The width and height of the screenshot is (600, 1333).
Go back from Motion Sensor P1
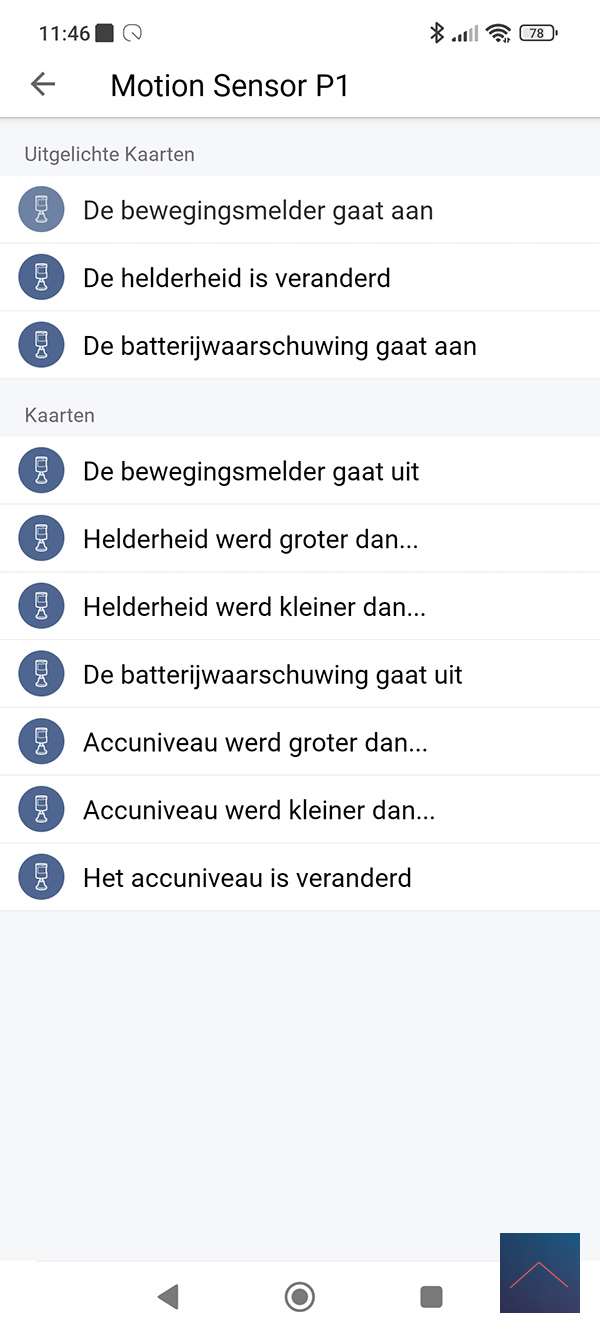pos(43,85)
